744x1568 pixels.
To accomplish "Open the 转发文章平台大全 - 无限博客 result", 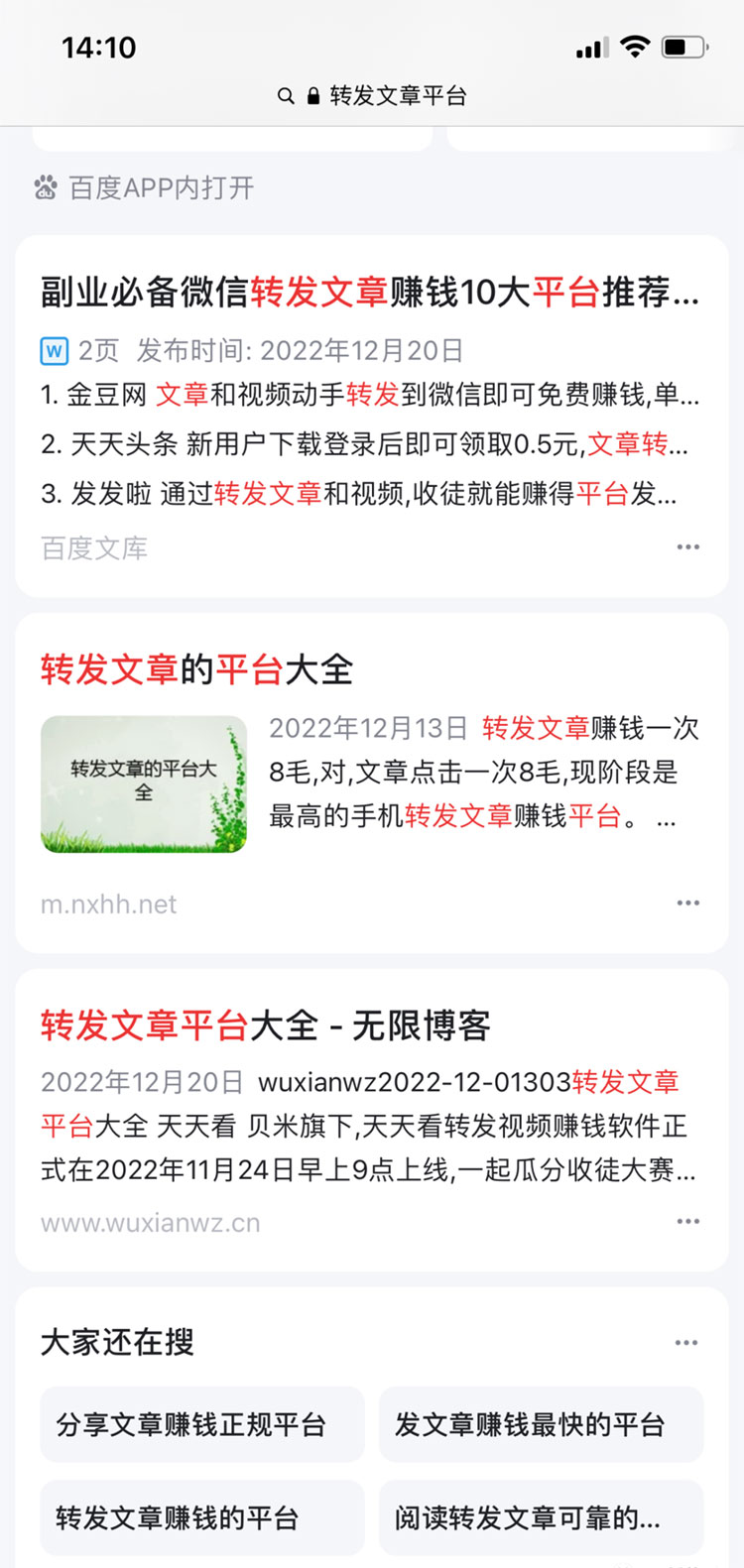I will pos(266,1025).
